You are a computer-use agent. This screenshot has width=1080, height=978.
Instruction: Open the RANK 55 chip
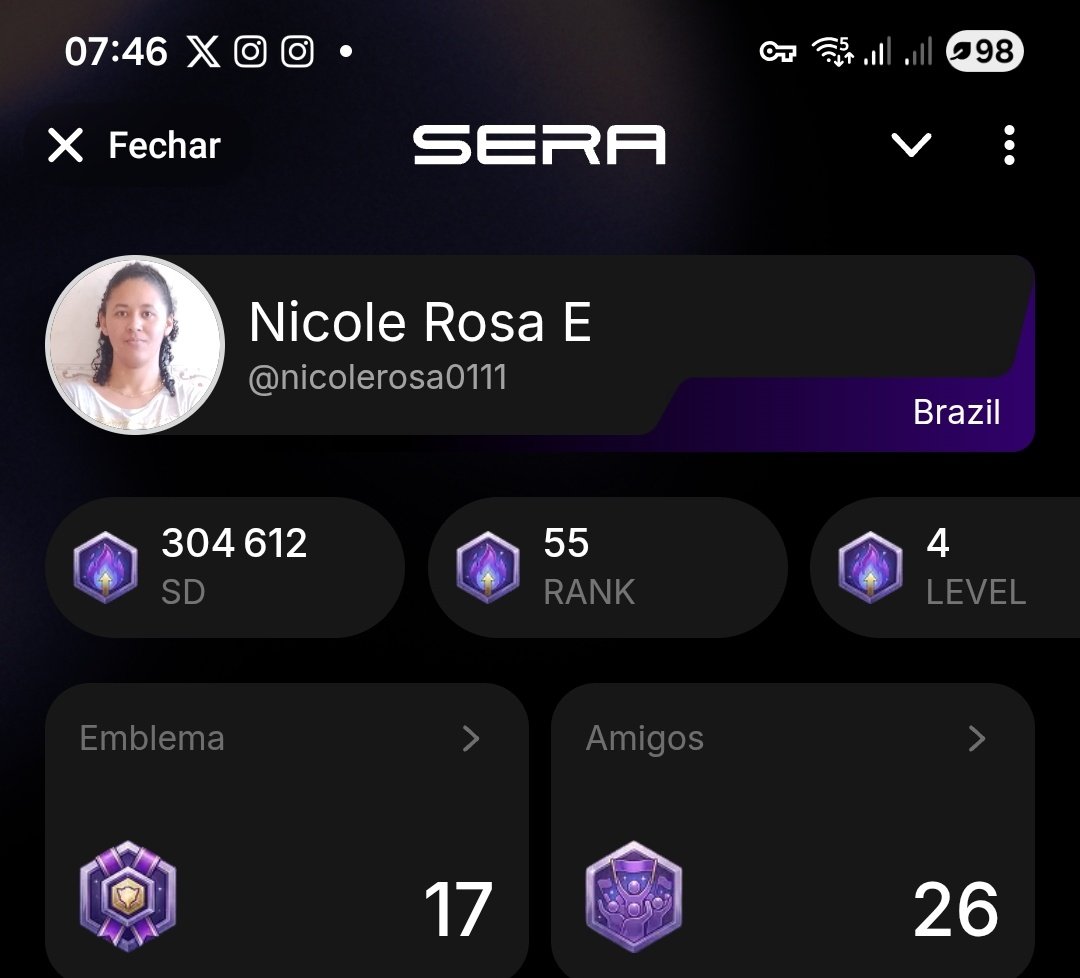pyautogui.click(x=607, y=567)
